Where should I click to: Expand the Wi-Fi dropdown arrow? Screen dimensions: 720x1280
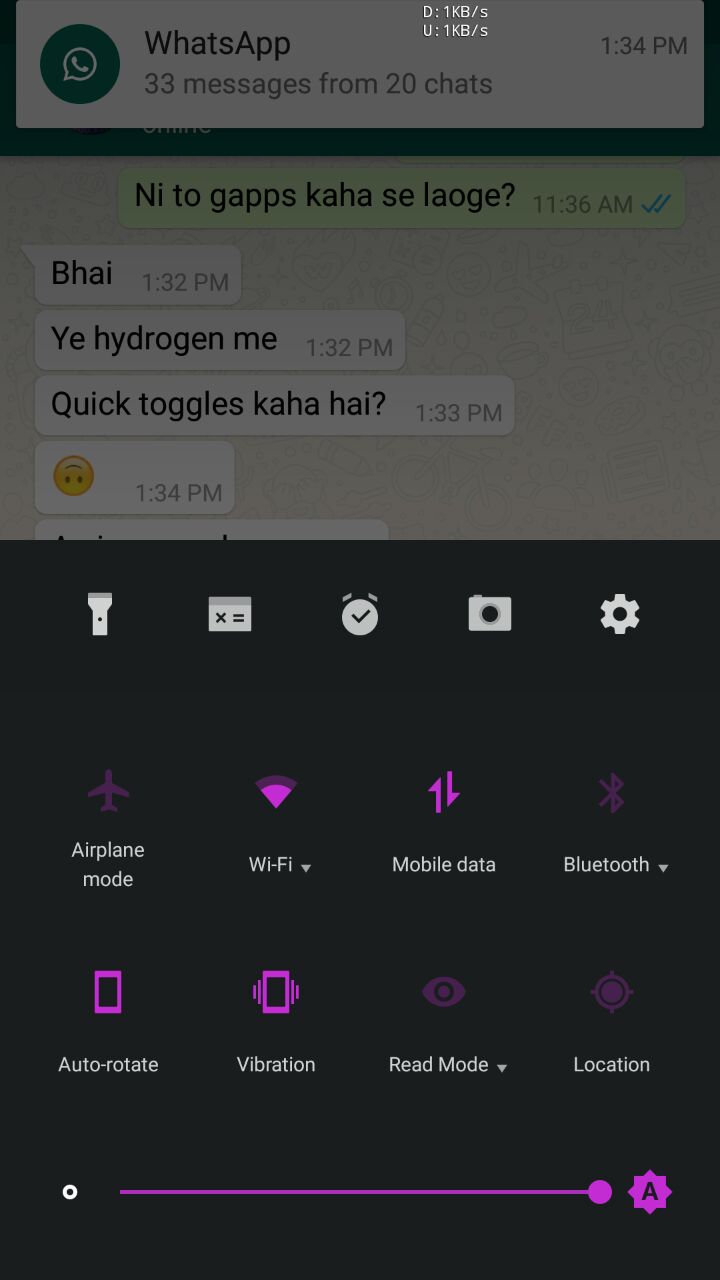(x=306, y=867)
